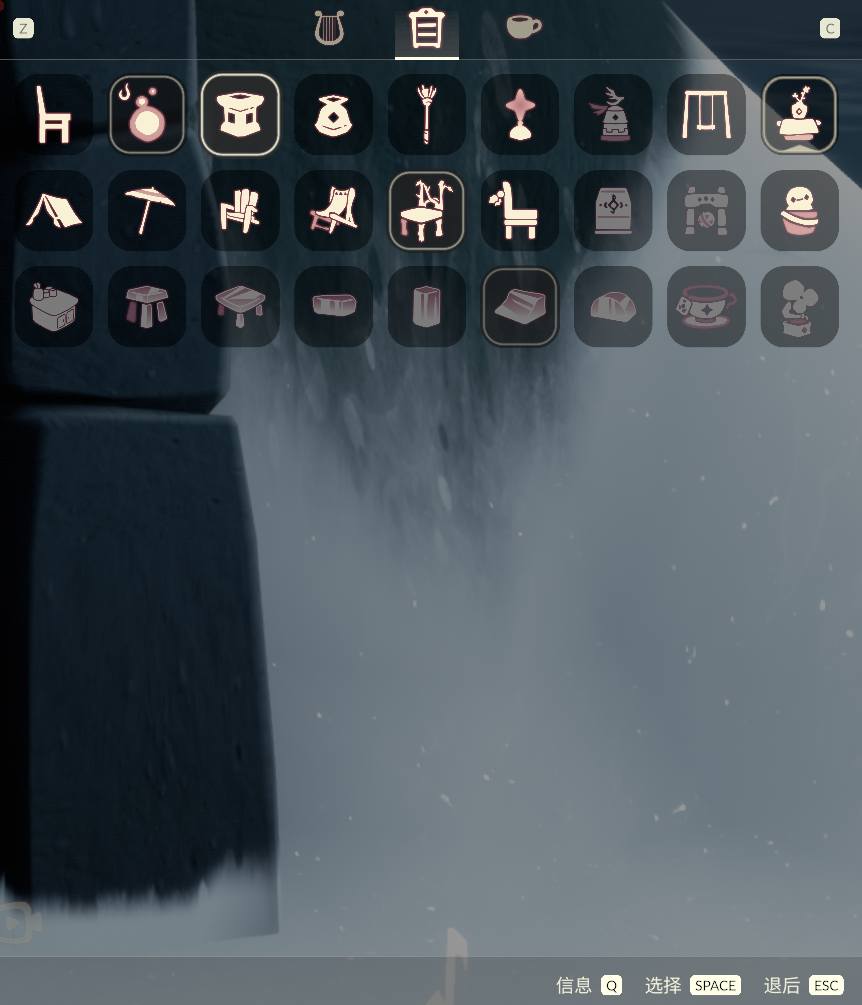Switch to the harp instruments tab
Viewport: 862px width, 1005px height.
coord(328,28)
